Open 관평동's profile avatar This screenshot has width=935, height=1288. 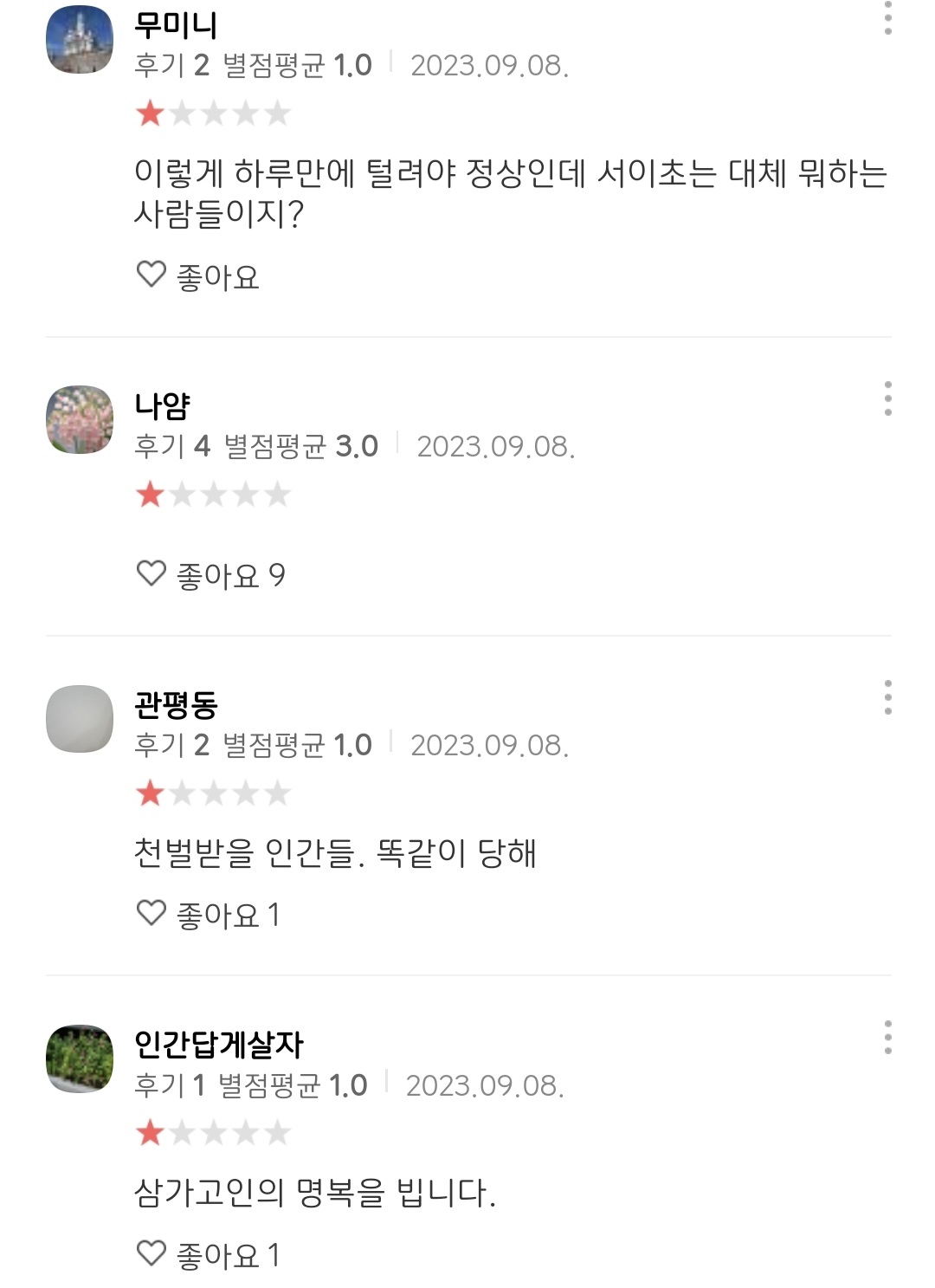coord(80,719)
